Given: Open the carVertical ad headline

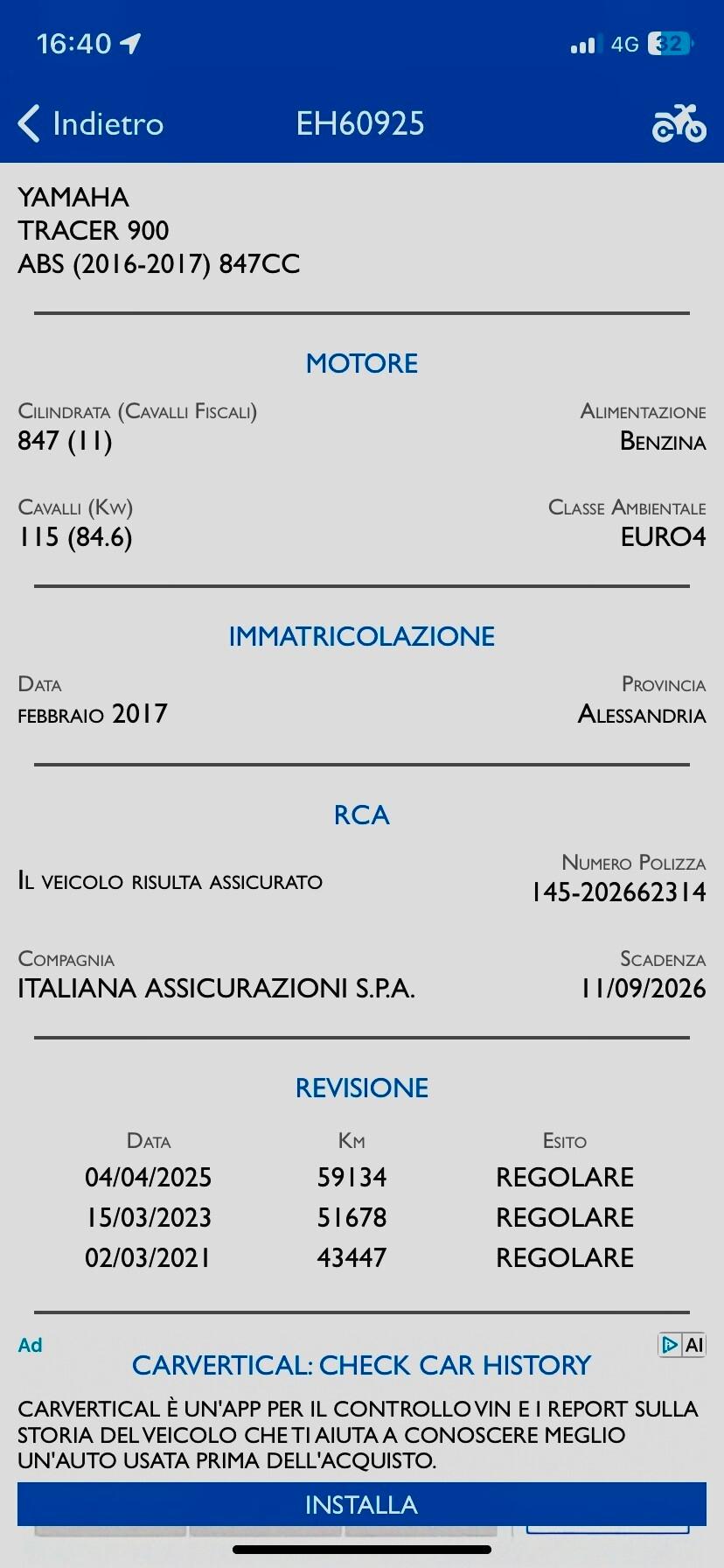Looking at the screenshot, I should click(362, 1365).
